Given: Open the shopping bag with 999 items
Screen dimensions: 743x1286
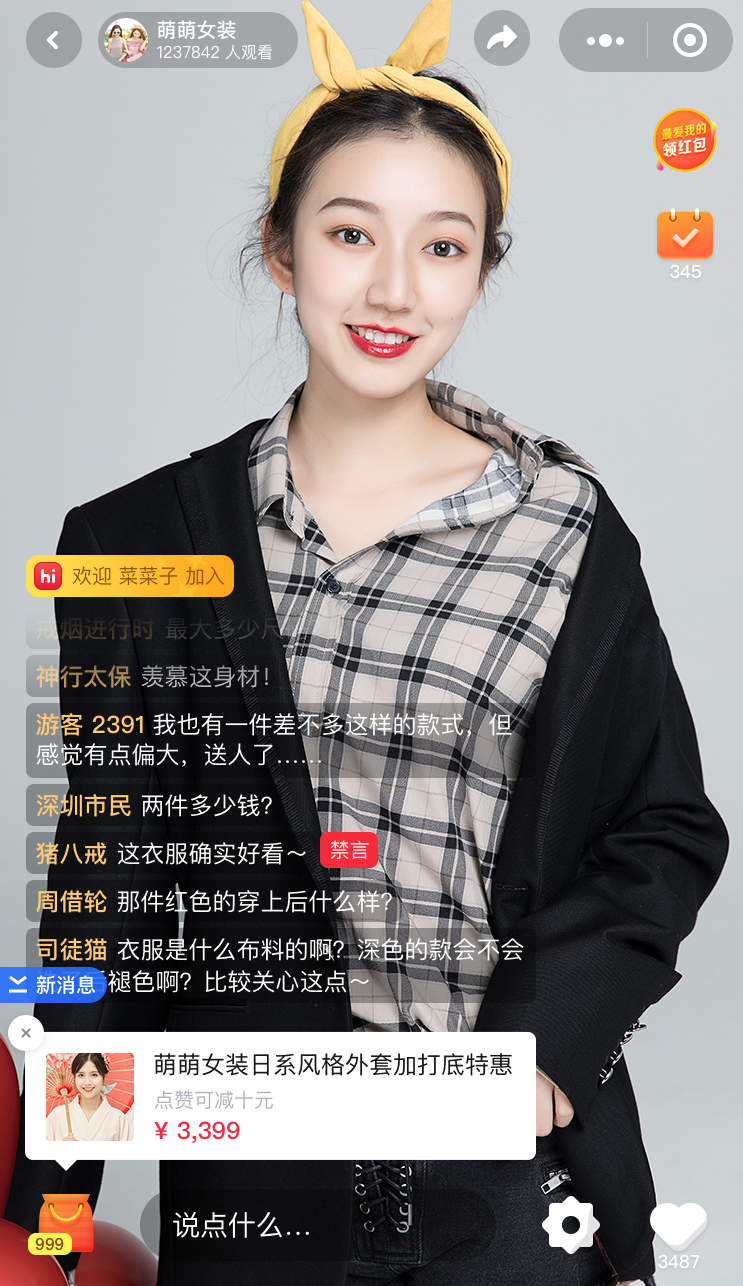Looking at the screenshot, I should point(64,1224).
